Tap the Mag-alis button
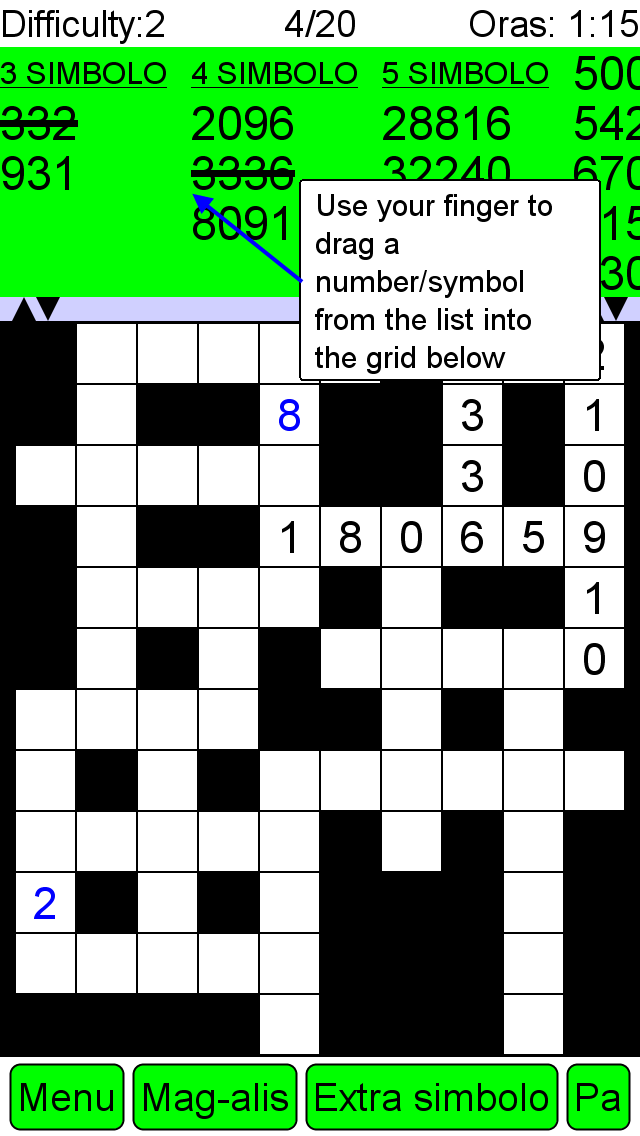Screen dimensions: 640x1136 coord(215,1097)
